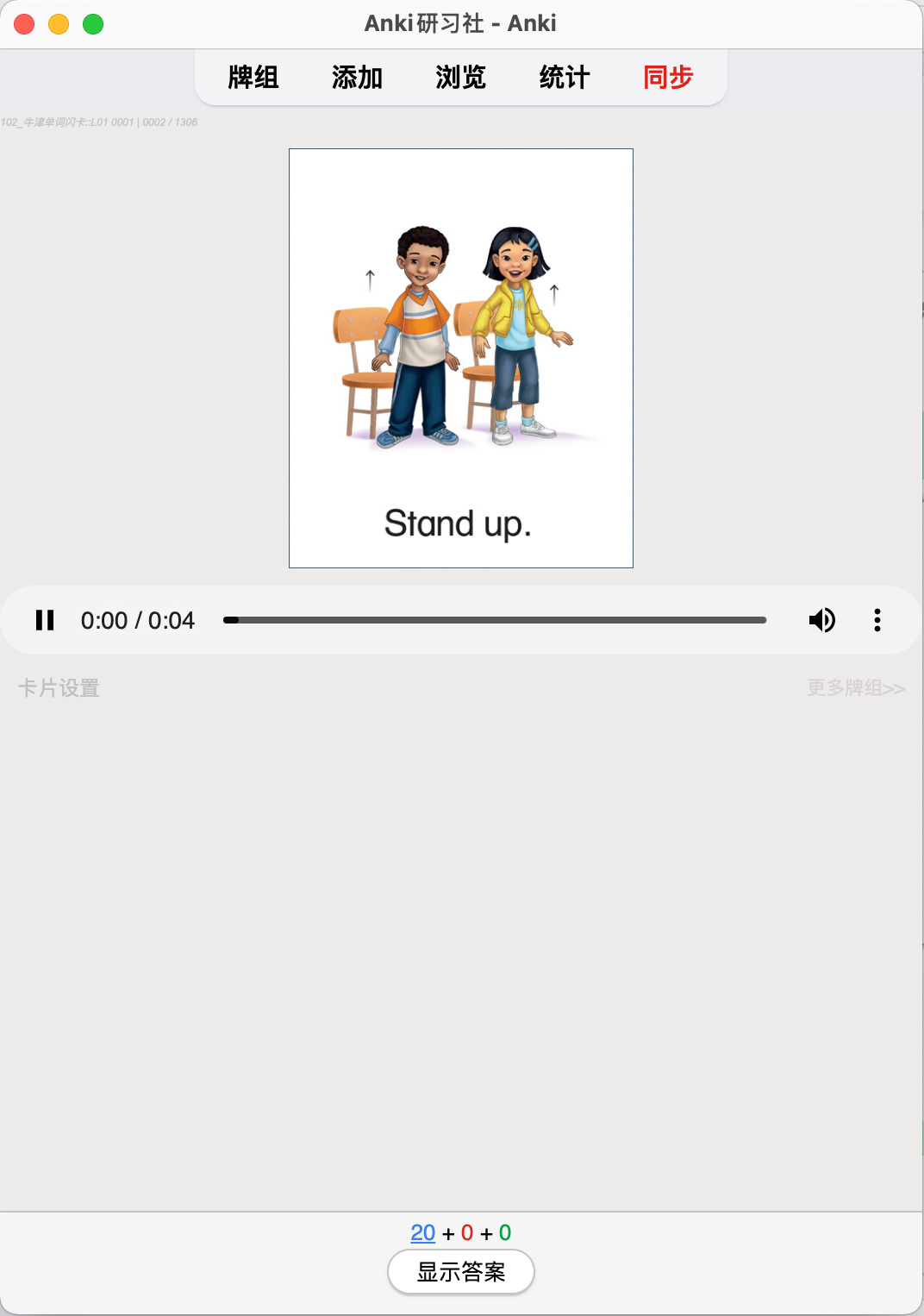Open the 浏览 card browser

[460, 78]
